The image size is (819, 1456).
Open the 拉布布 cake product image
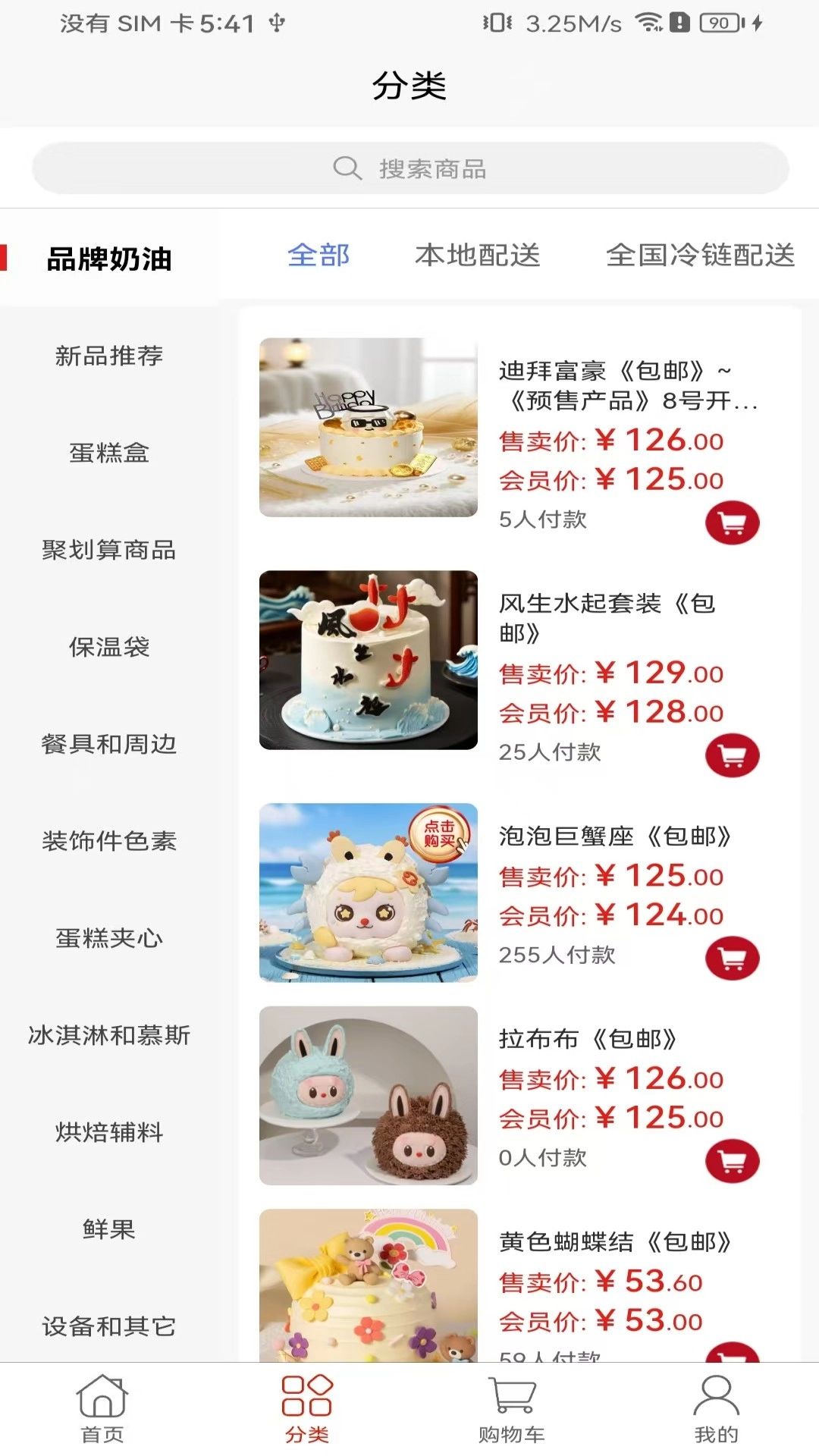[x=369, y=1096]
